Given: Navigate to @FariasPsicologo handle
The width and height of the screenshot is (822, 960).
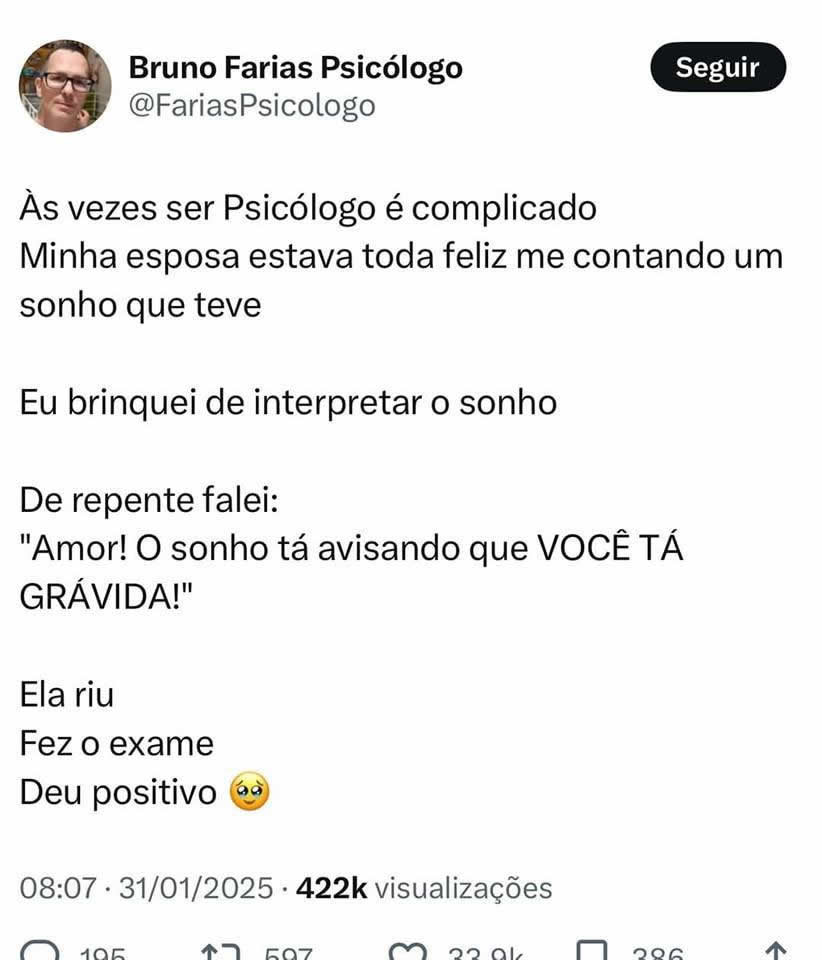Looking at the screenshot, I should click(x=252, y=104).
